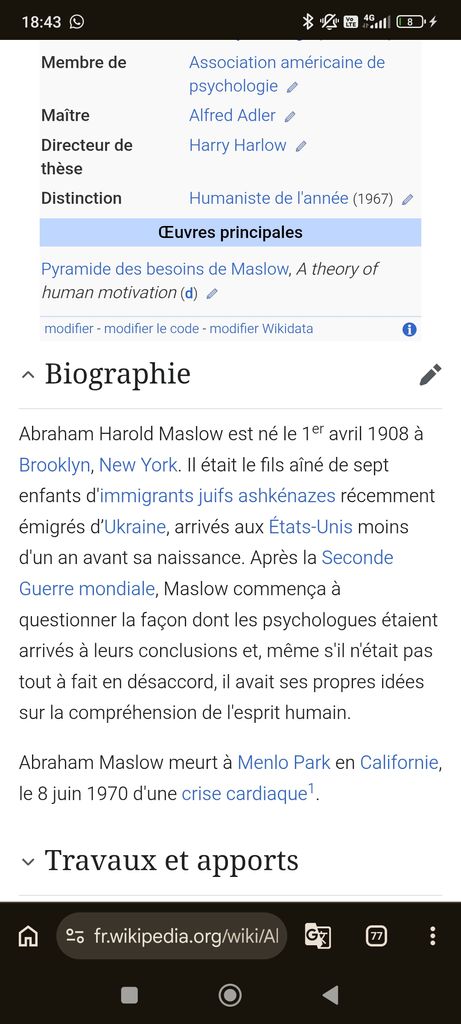461x1024 pixels.
Task: Open the Harry Harlow link
Action: 238,145
